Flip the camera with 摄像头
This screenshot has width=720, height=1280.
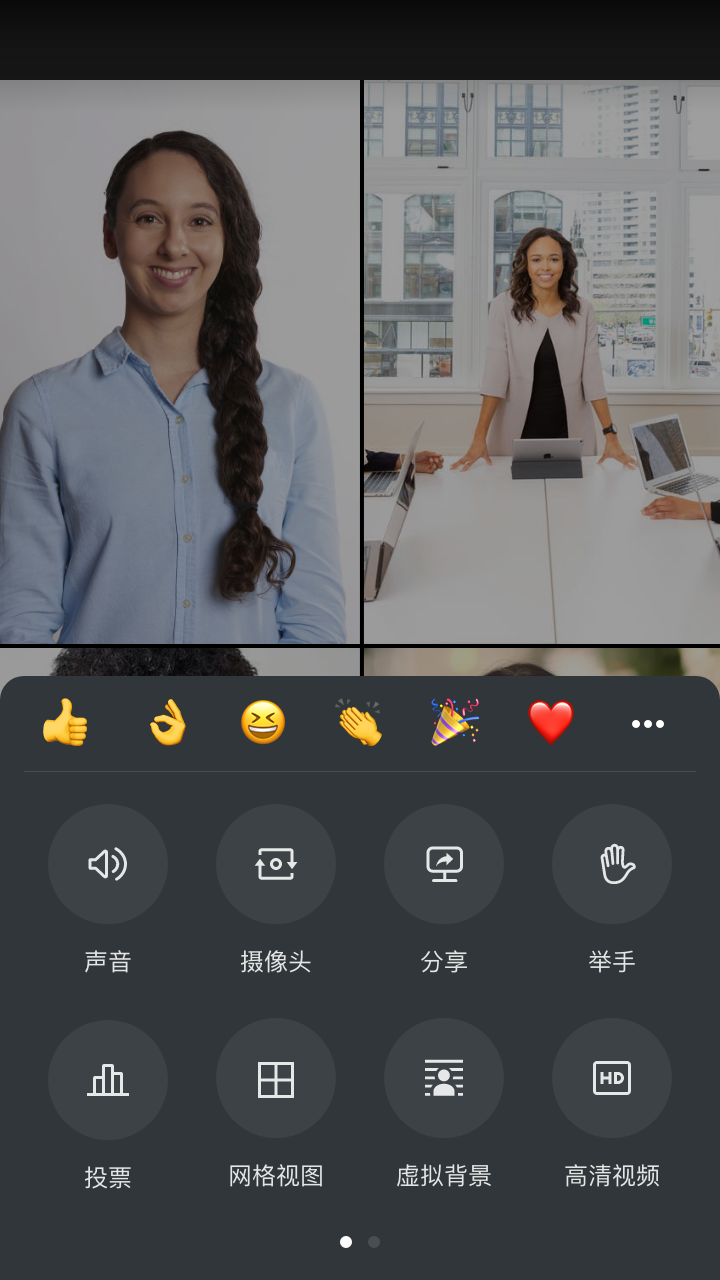pos(276,864)
